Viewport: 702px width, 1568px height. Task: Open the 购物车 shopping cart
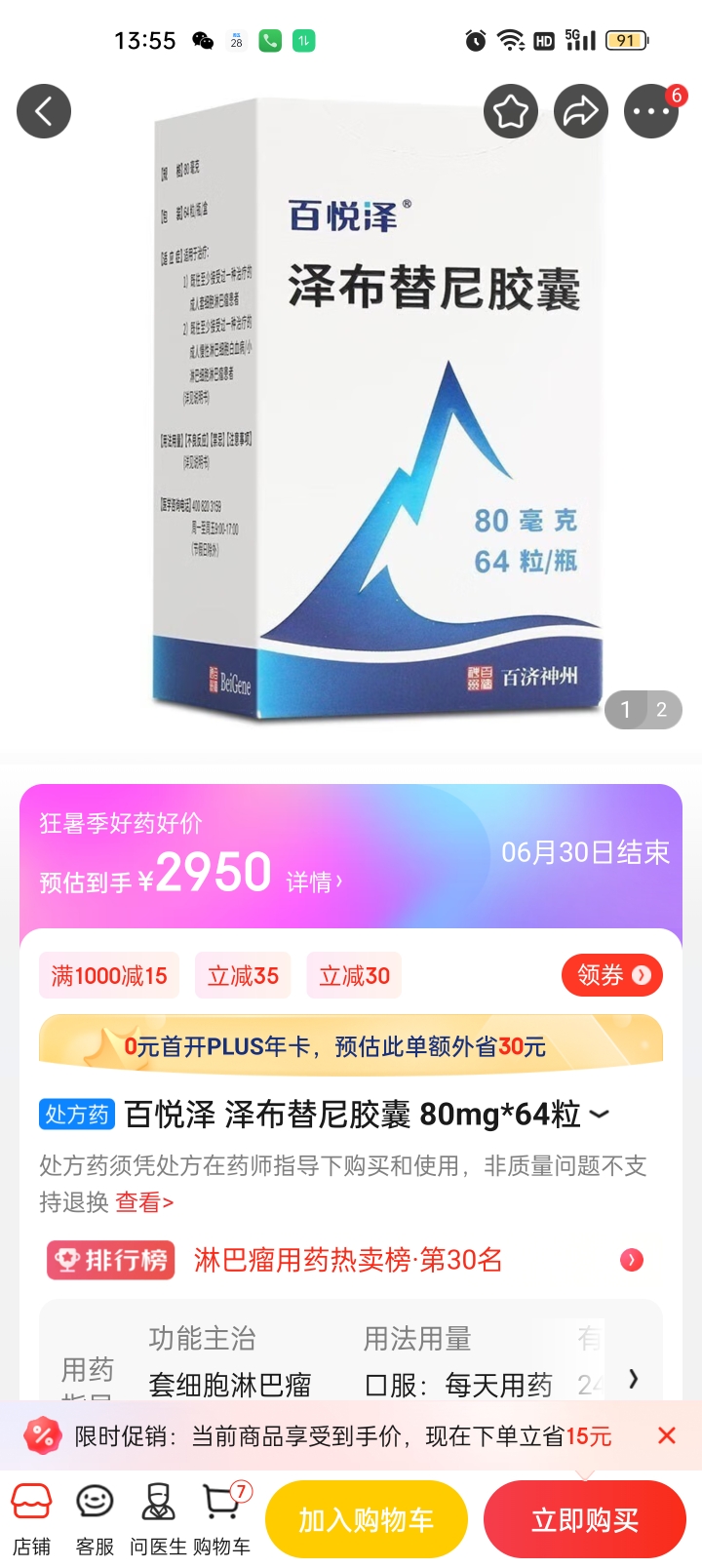tap(222, 1519)
